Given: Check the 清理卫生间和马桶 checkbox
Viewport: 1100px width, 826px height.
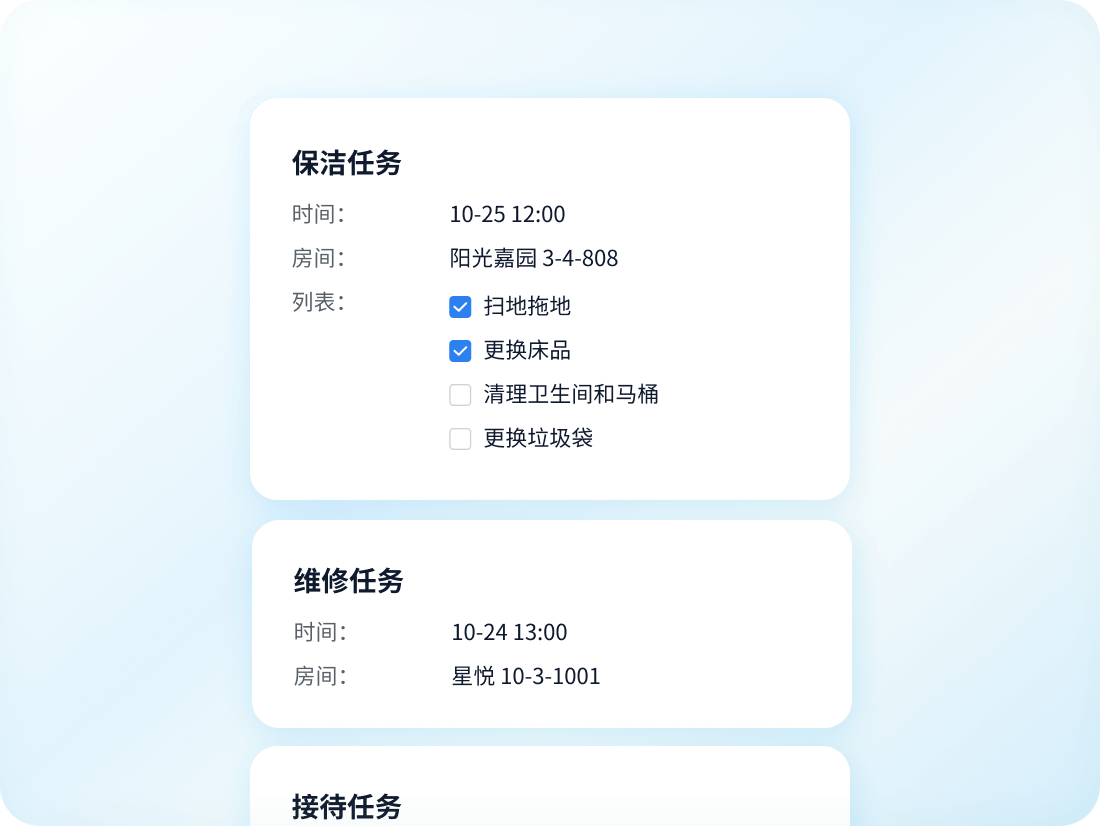Looking at the screenshot, I should (460, 395).
